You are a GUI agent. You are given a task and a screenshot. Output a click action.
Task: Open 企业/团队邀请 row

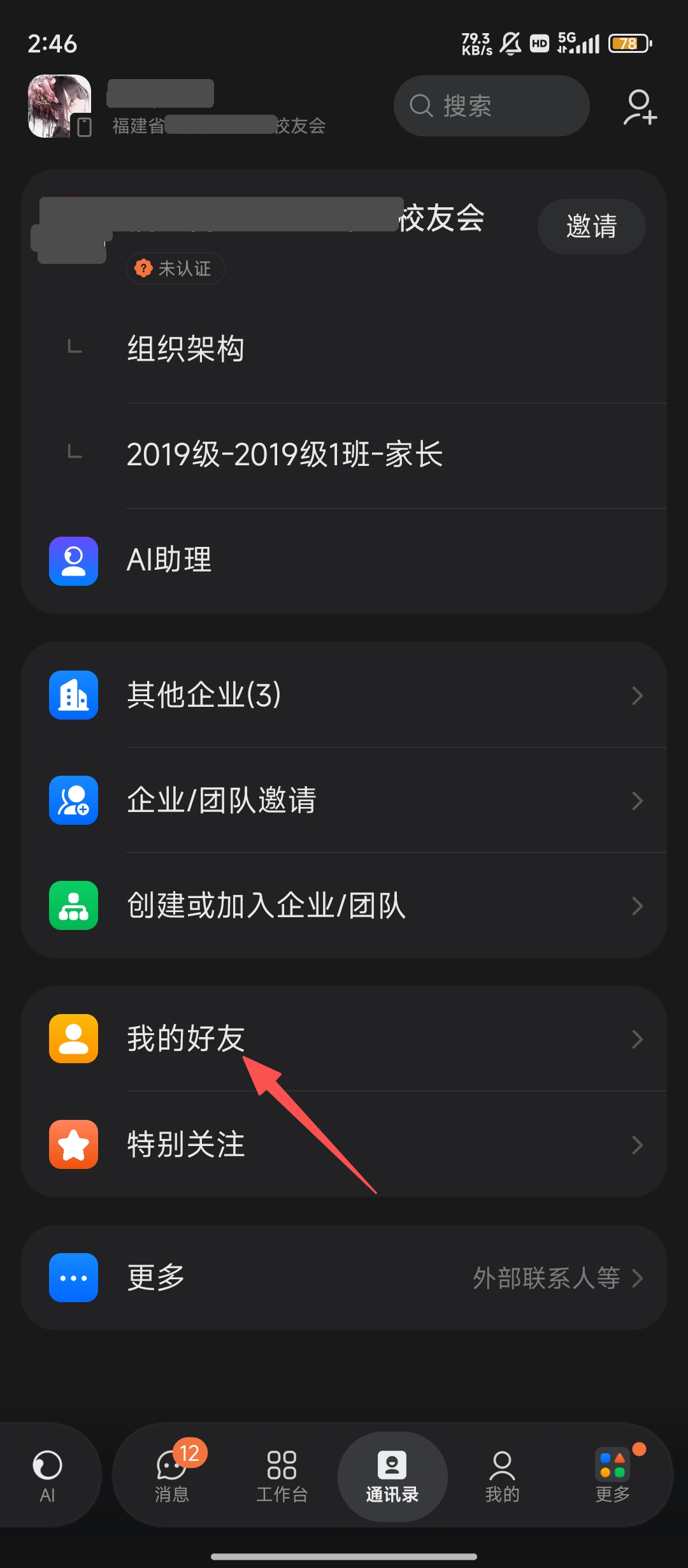coord(344,800)
